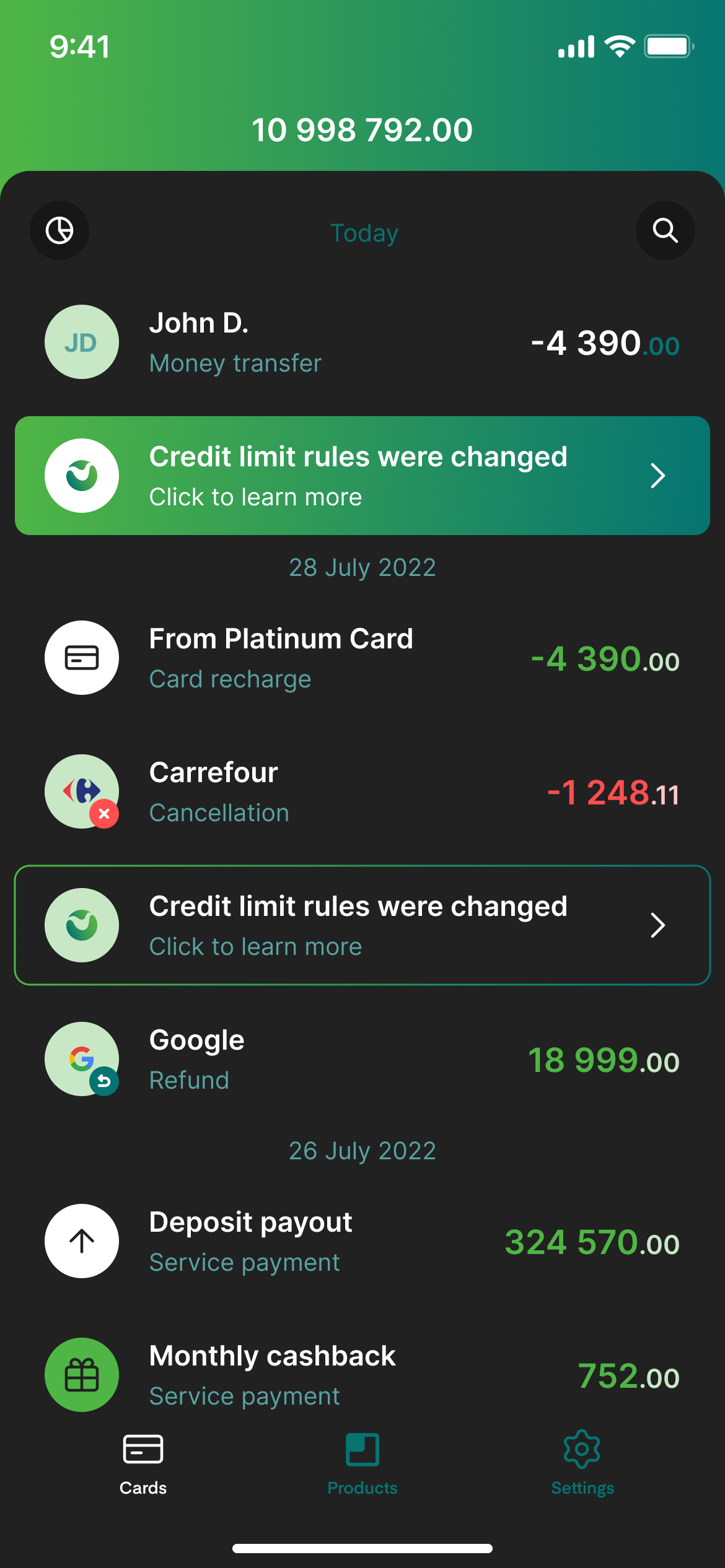
Task: Open the outlined Credit limit rules notice
Action: (x=362, y=925)
